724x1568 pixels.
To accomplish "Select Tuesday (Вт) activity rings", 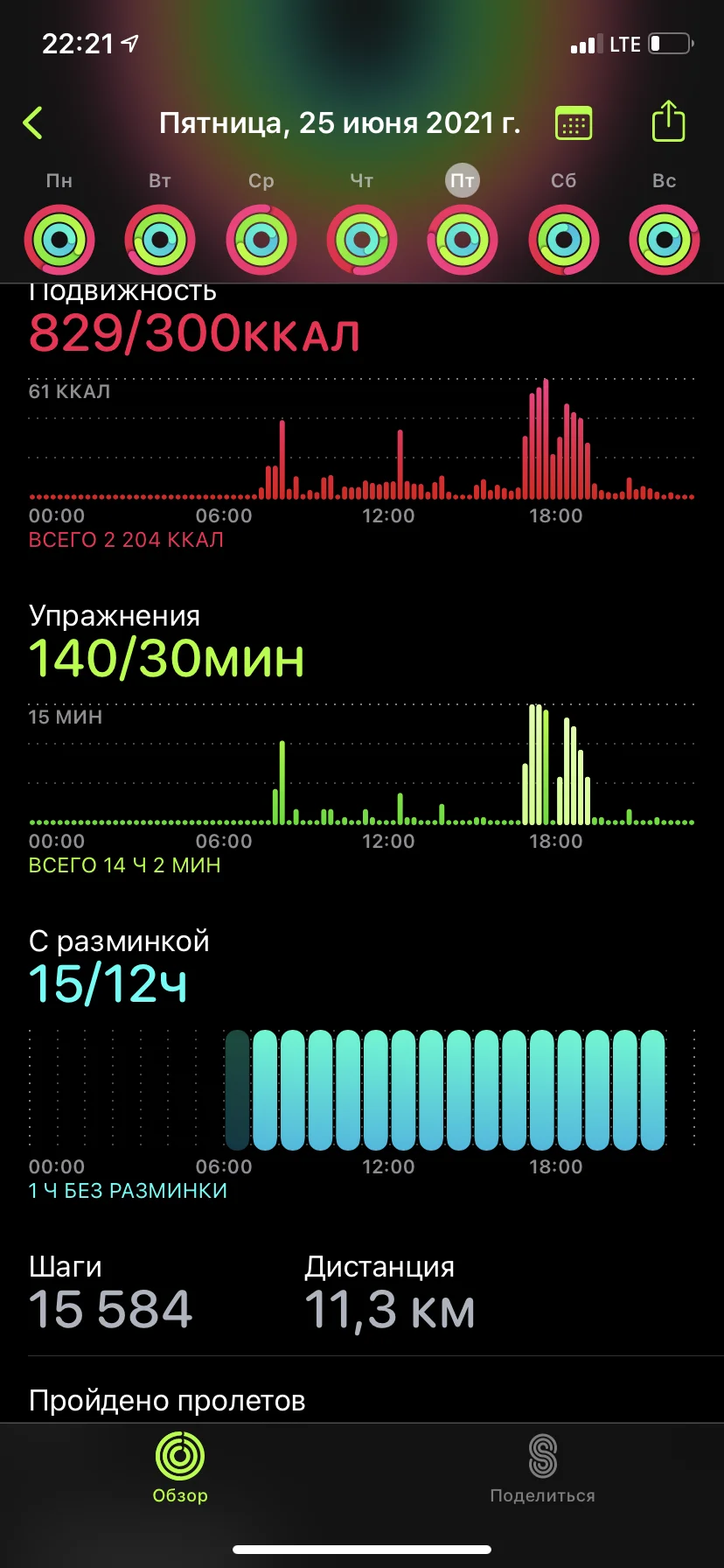I will 159,239.
